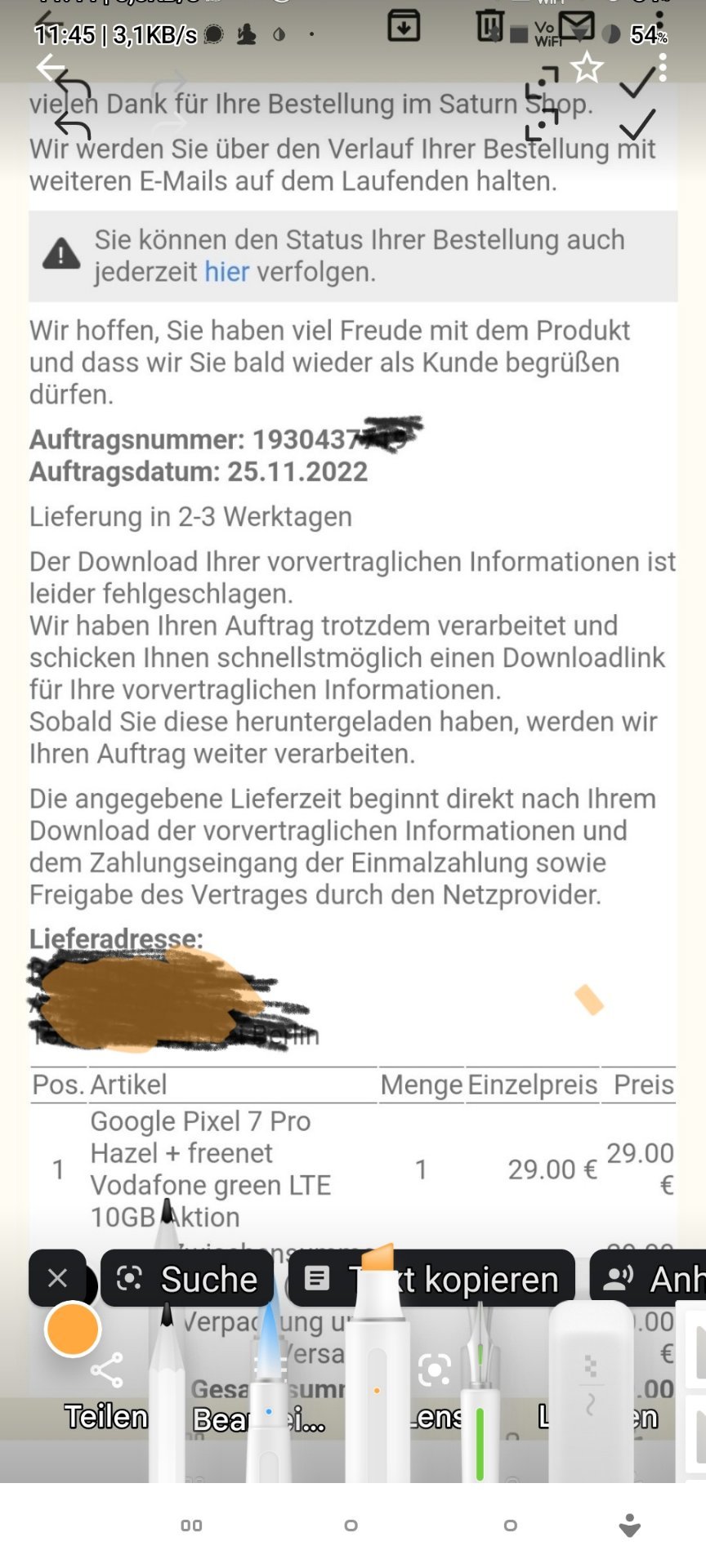Tap the Suche chip
The height and width of the screenshot is (1568, 706).
coord(187,1278)
